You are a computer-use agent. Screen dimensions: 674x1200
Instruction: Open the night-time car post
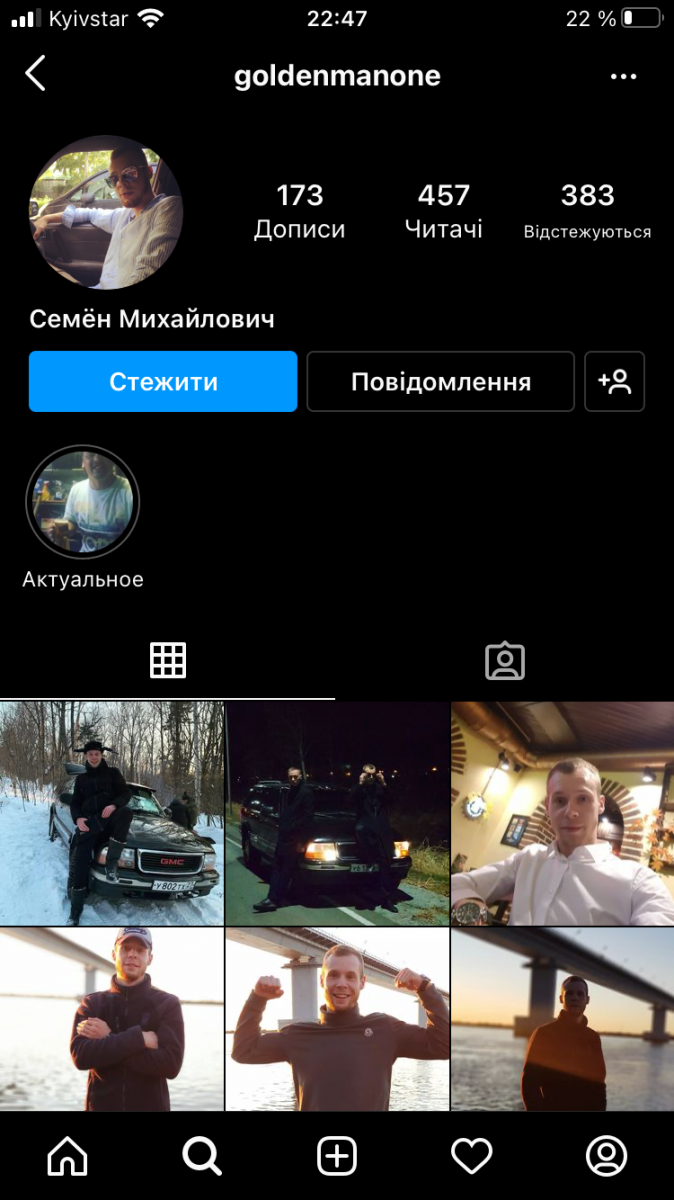337,813
